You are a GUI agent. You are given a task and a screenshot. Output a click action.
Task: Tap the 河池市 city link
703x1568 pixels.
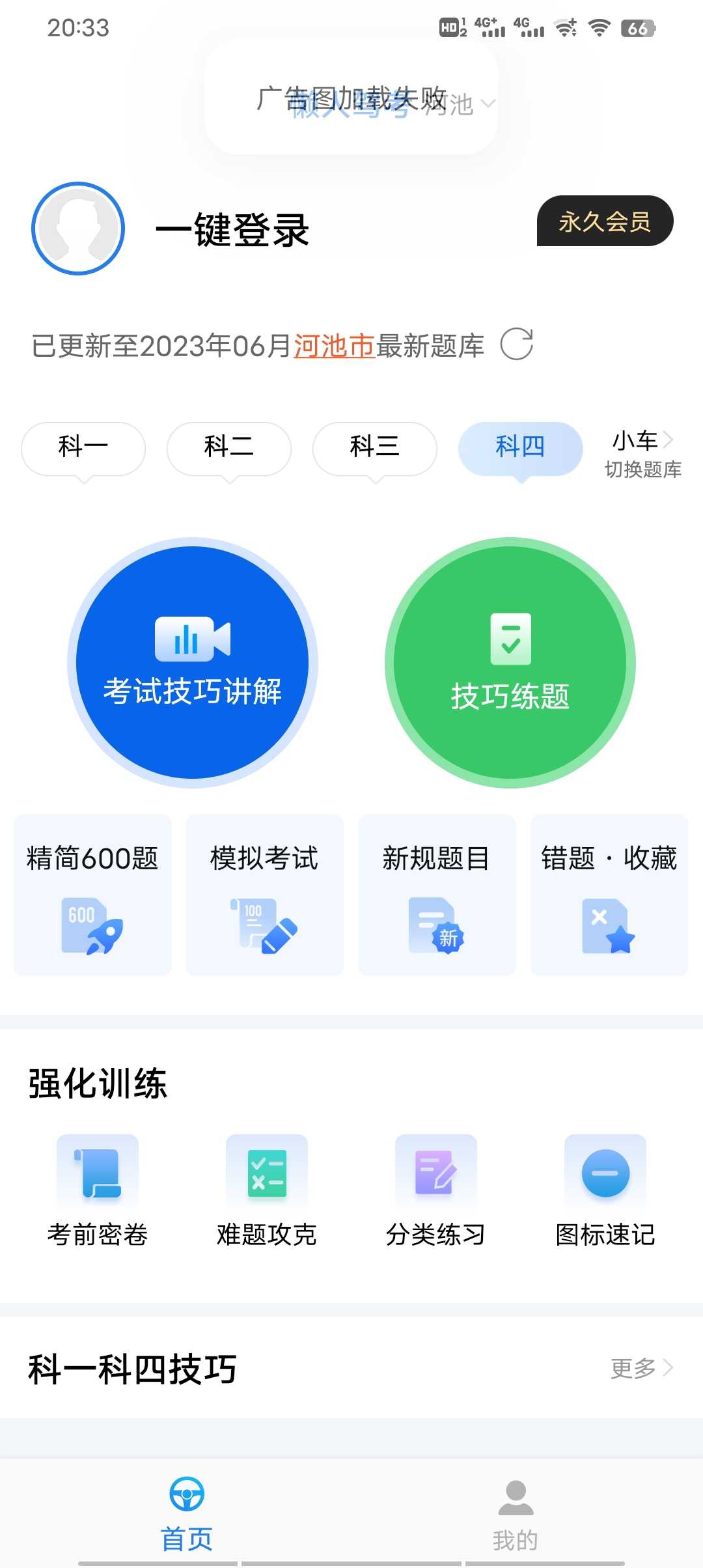[334, 346]
